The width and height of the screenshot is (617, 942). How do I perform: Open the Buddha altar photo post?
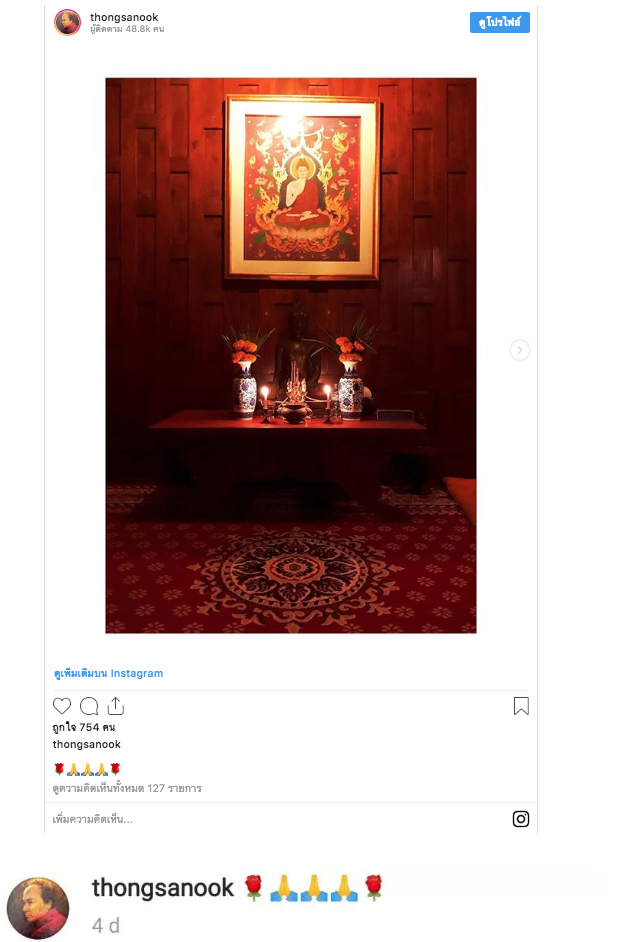click(x=290, y=355)
